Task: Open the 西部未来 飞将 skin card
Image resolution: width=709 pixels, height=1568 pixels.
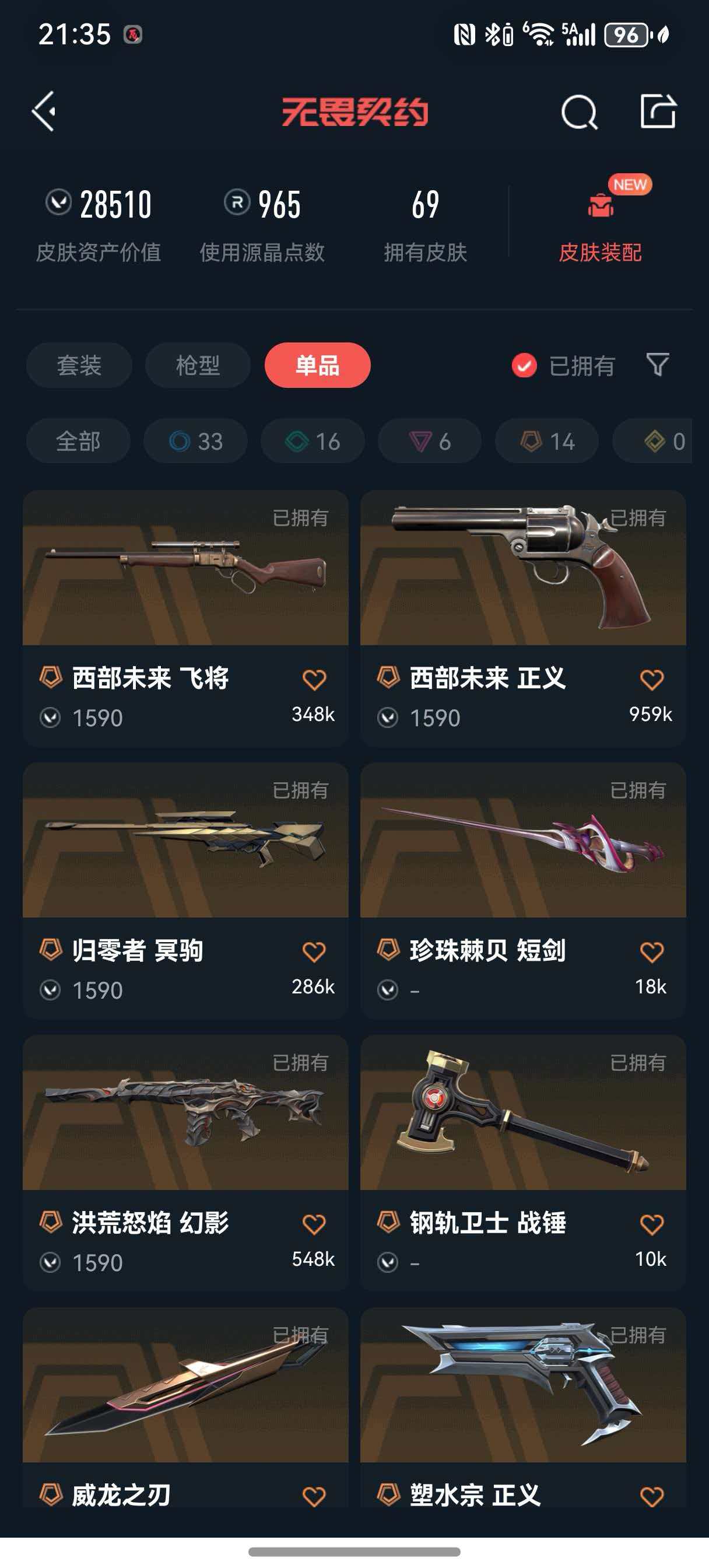Action: (185, 584)
